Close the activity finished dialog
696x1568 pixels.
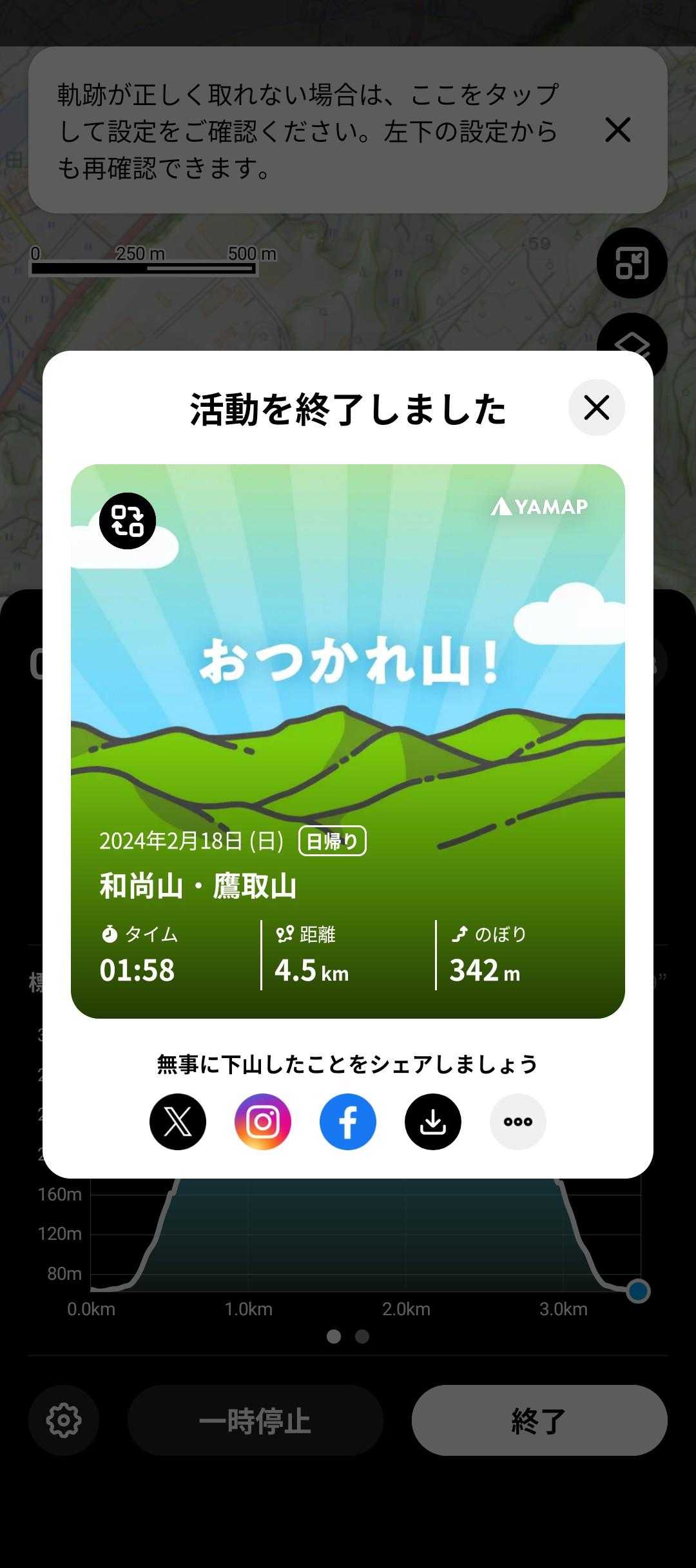click(596, 407)
